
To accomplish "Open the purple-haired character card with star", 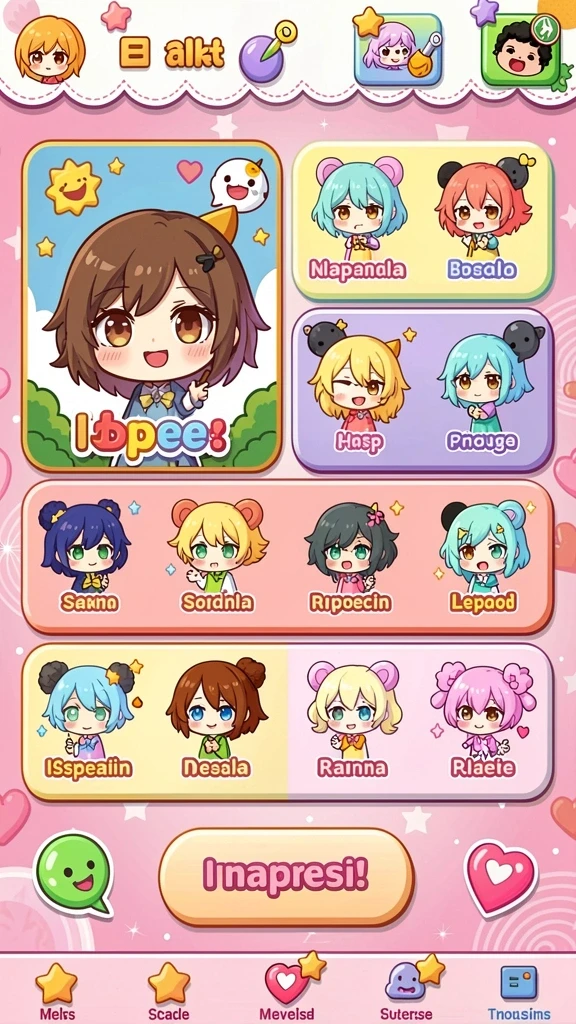I will pos(398,50).
